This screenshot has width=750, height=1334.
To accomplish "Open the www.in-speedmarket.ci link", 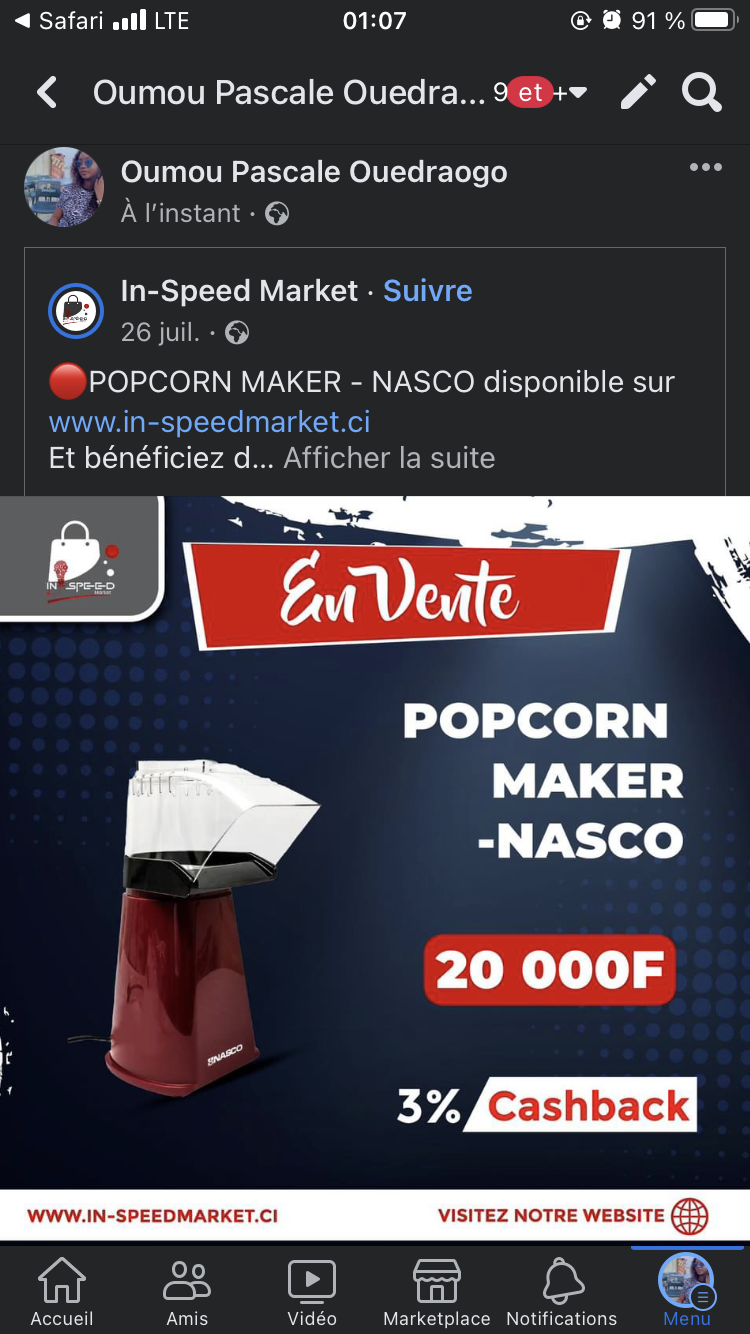I will point(210,421).
